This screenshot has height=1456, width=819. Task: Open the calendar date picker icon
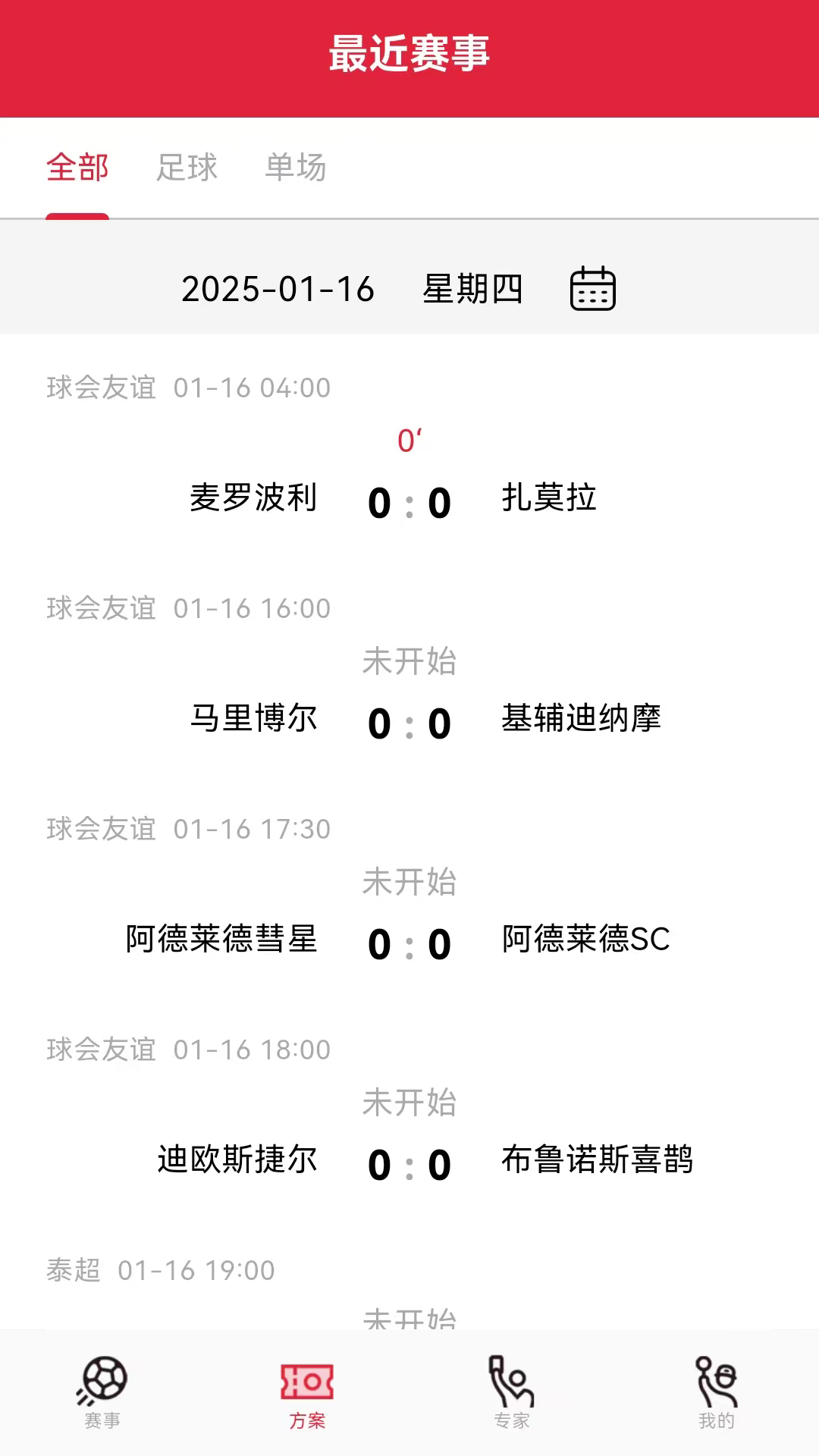click(x=593, y=288)
